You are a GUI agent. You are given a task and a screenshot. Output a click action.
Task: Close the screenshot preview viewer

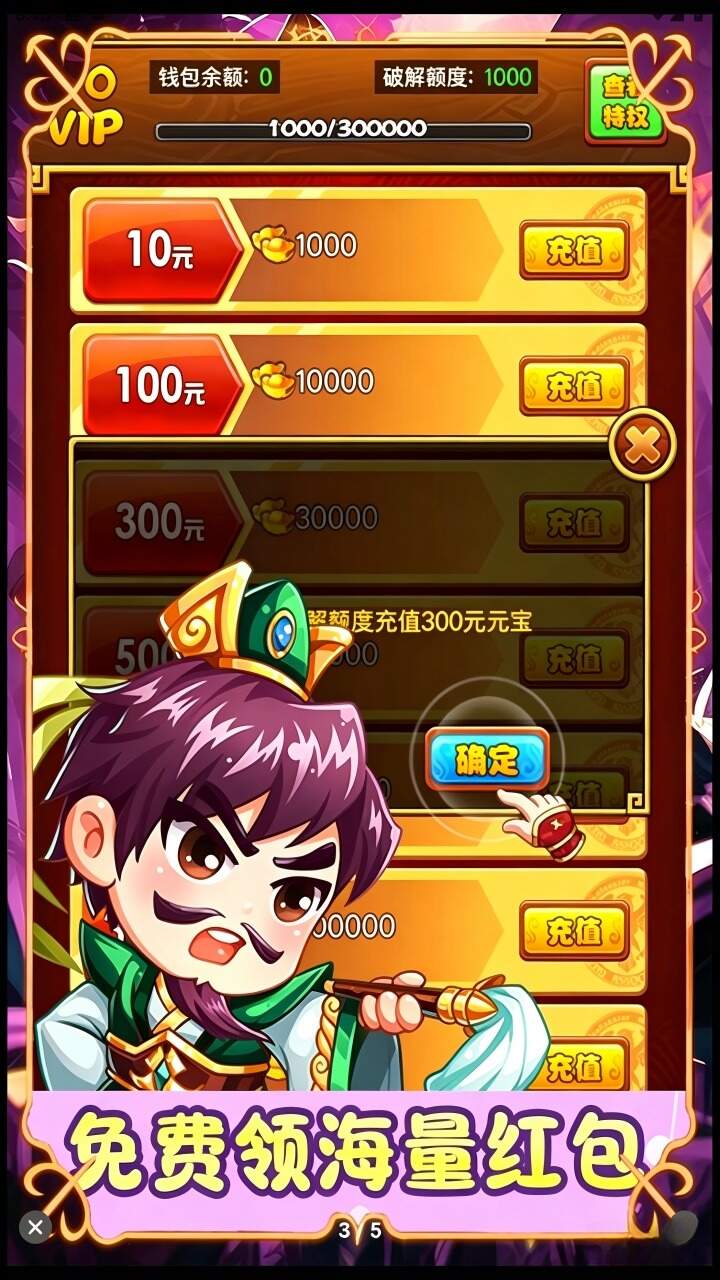35,1227
